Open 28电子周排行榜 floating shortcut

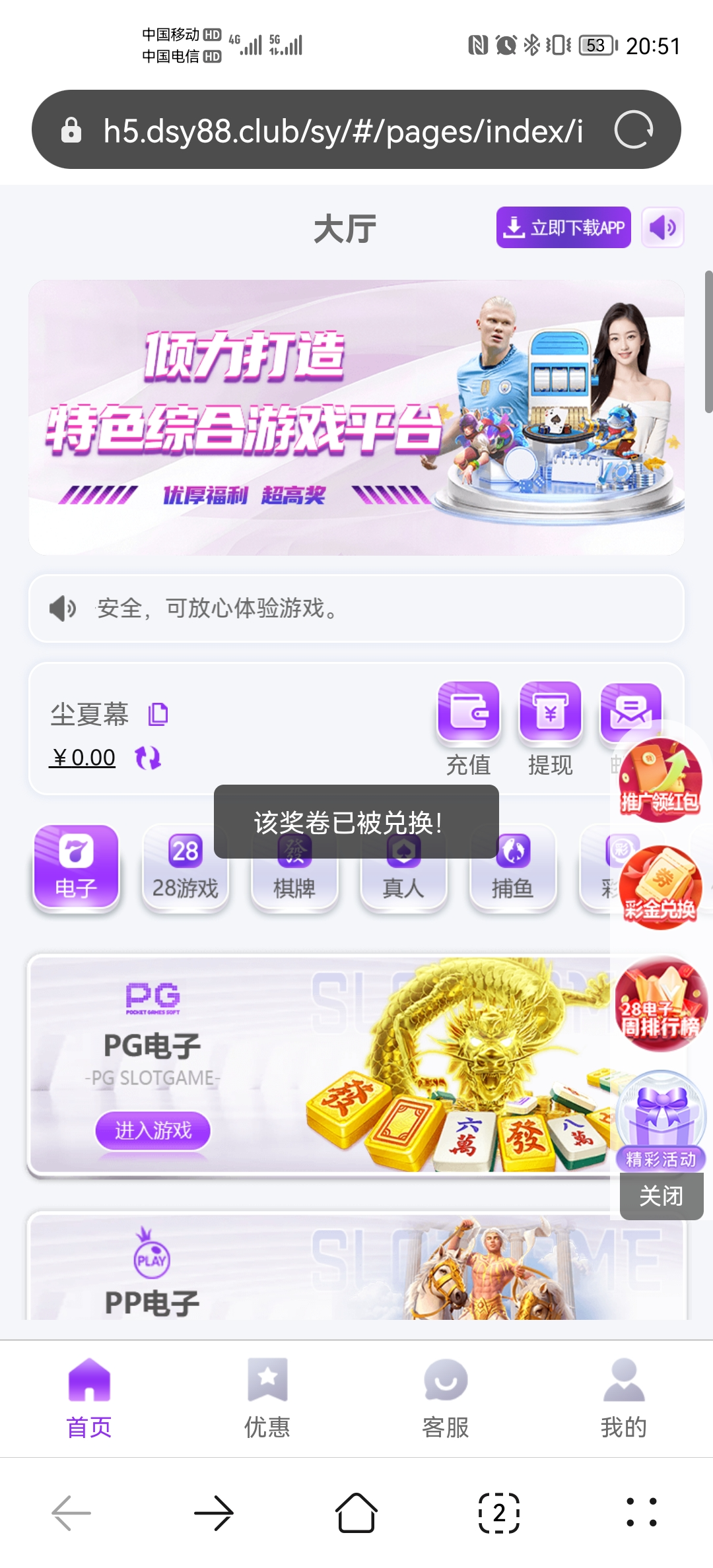coord(660,998)
